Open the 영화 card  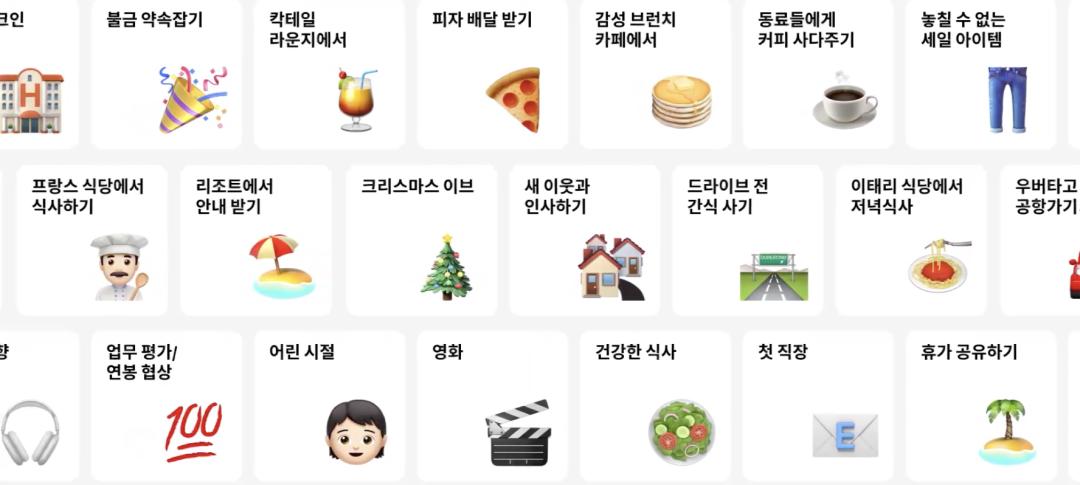click(492, 405)
